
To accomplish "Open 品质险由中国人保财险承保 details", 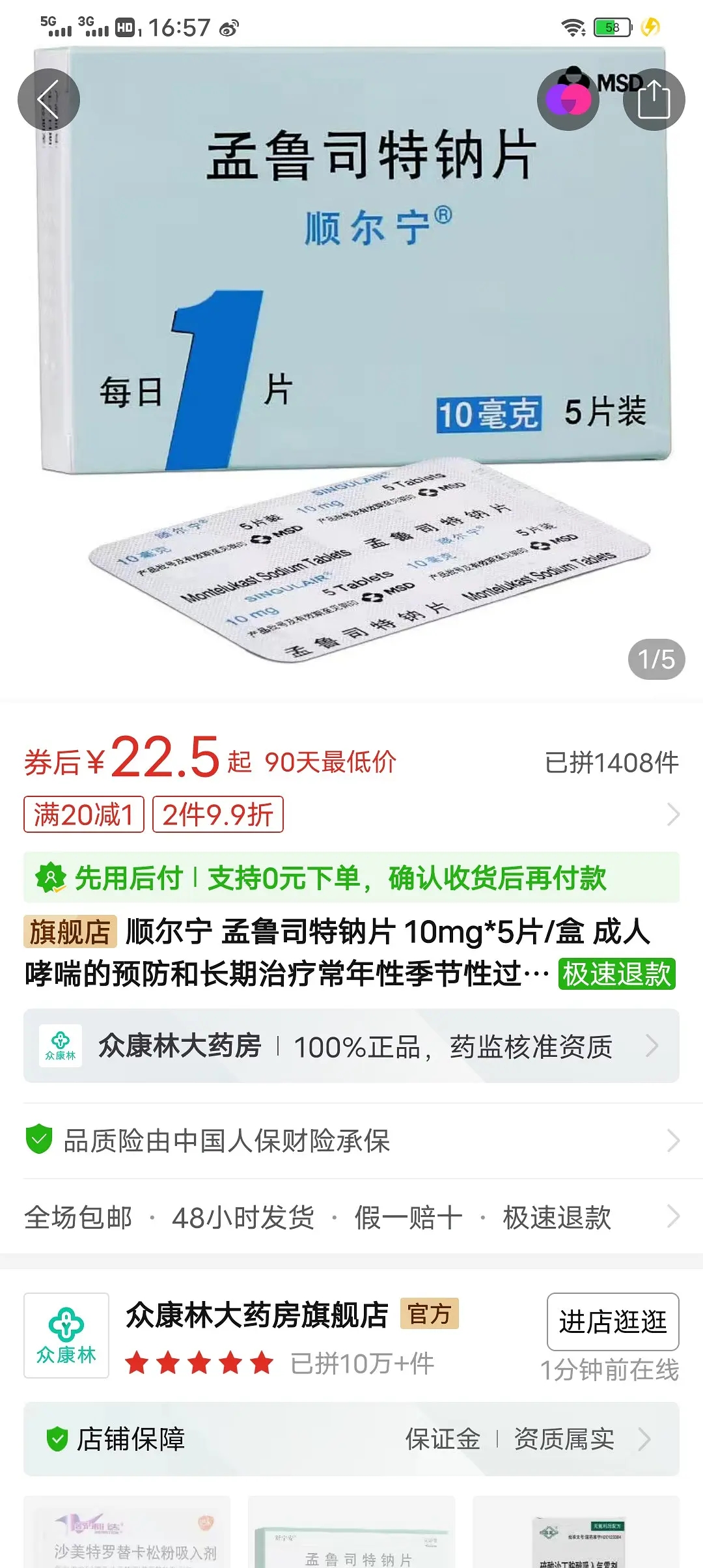I will [351, 1141].
